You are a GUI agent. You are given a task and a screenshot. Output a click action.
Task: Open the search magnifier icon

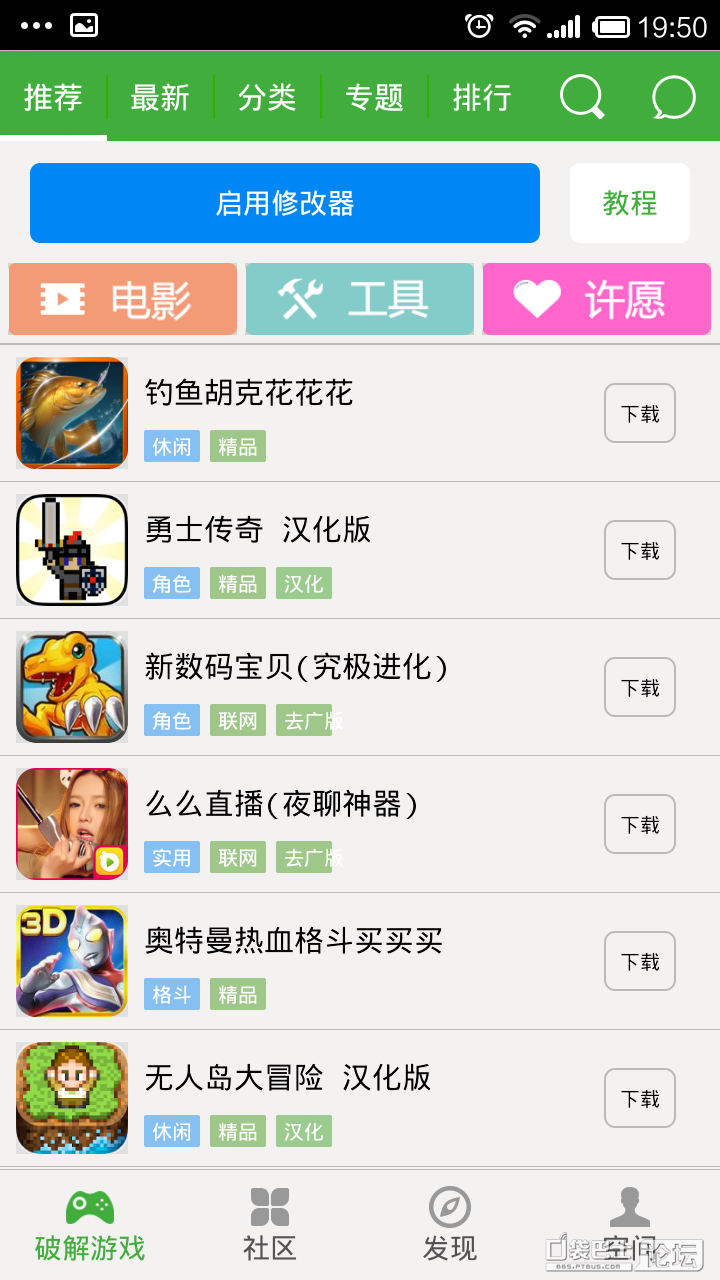[x=581, y=98]
